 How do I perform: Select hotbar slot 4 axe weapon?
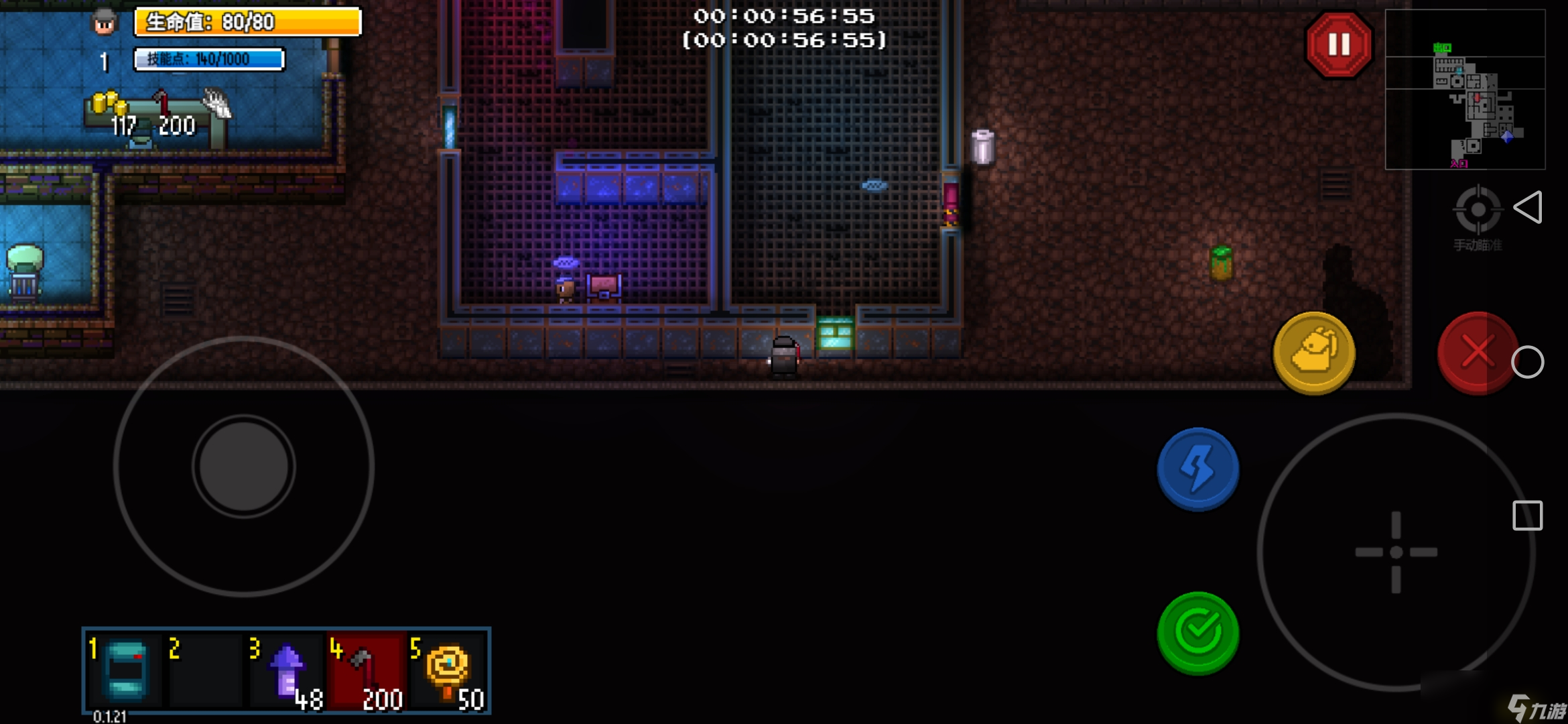tap(367, 670)
